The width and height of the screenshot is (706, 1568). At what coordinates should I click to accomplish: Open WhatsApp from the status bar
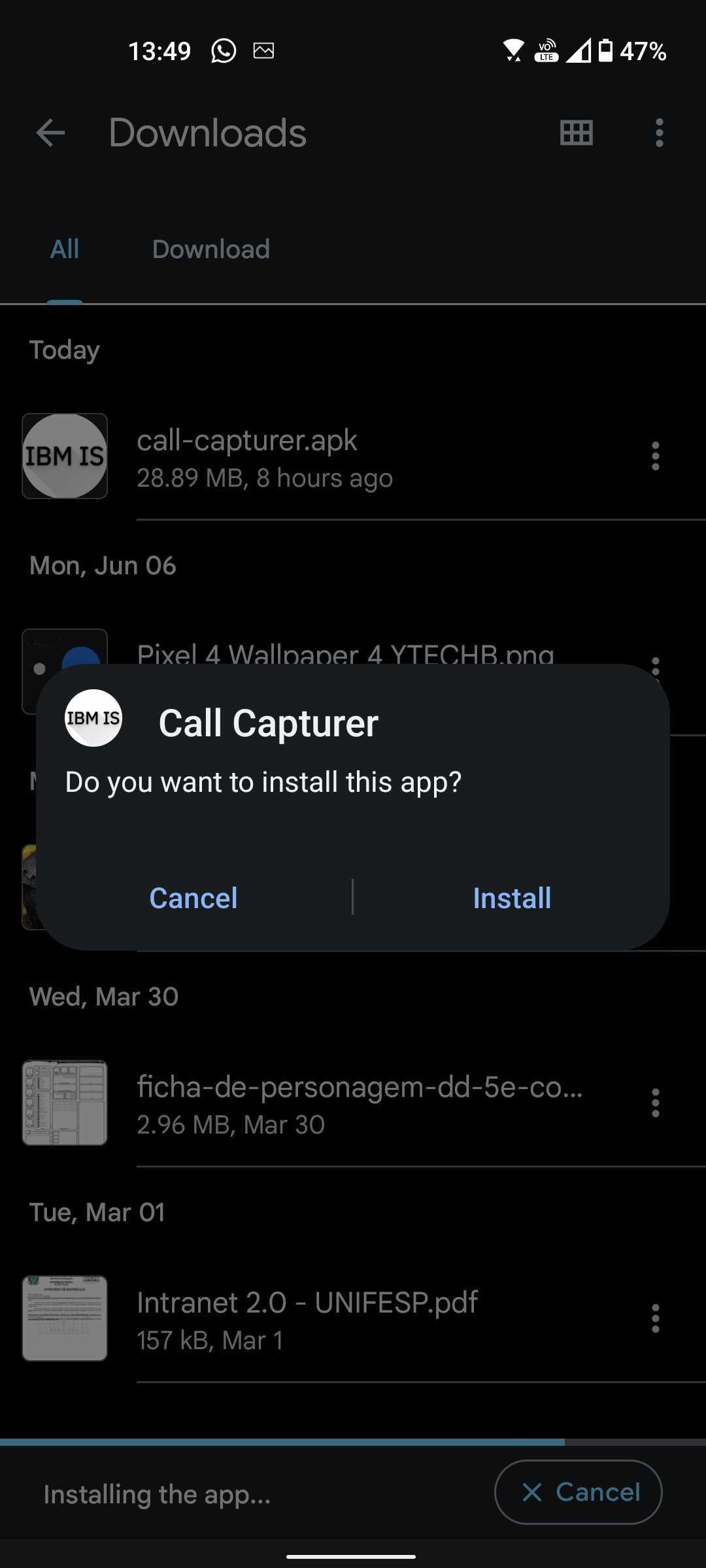click(x=223, y=50)
